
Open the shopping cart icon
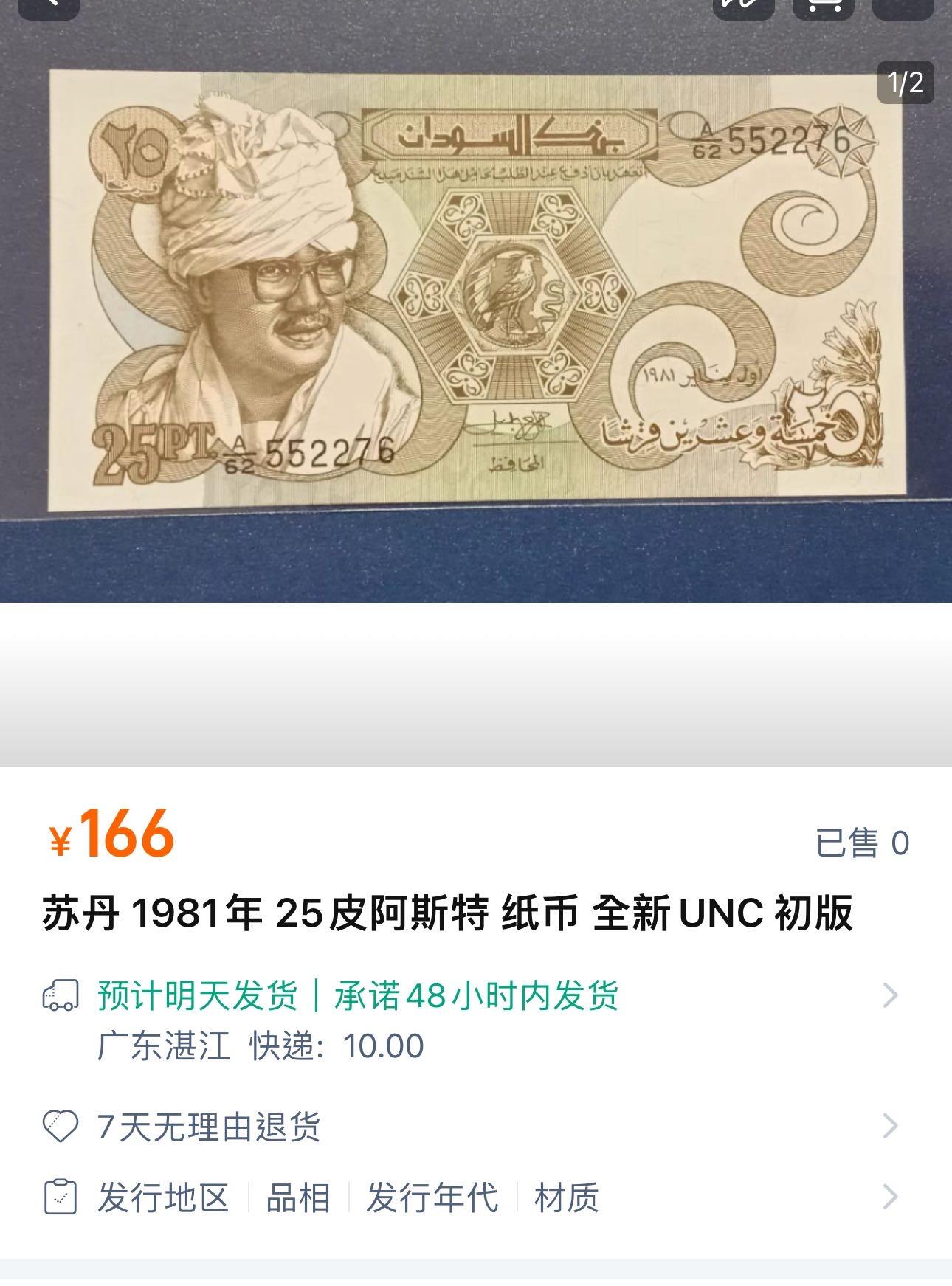[x=823, y=6]
